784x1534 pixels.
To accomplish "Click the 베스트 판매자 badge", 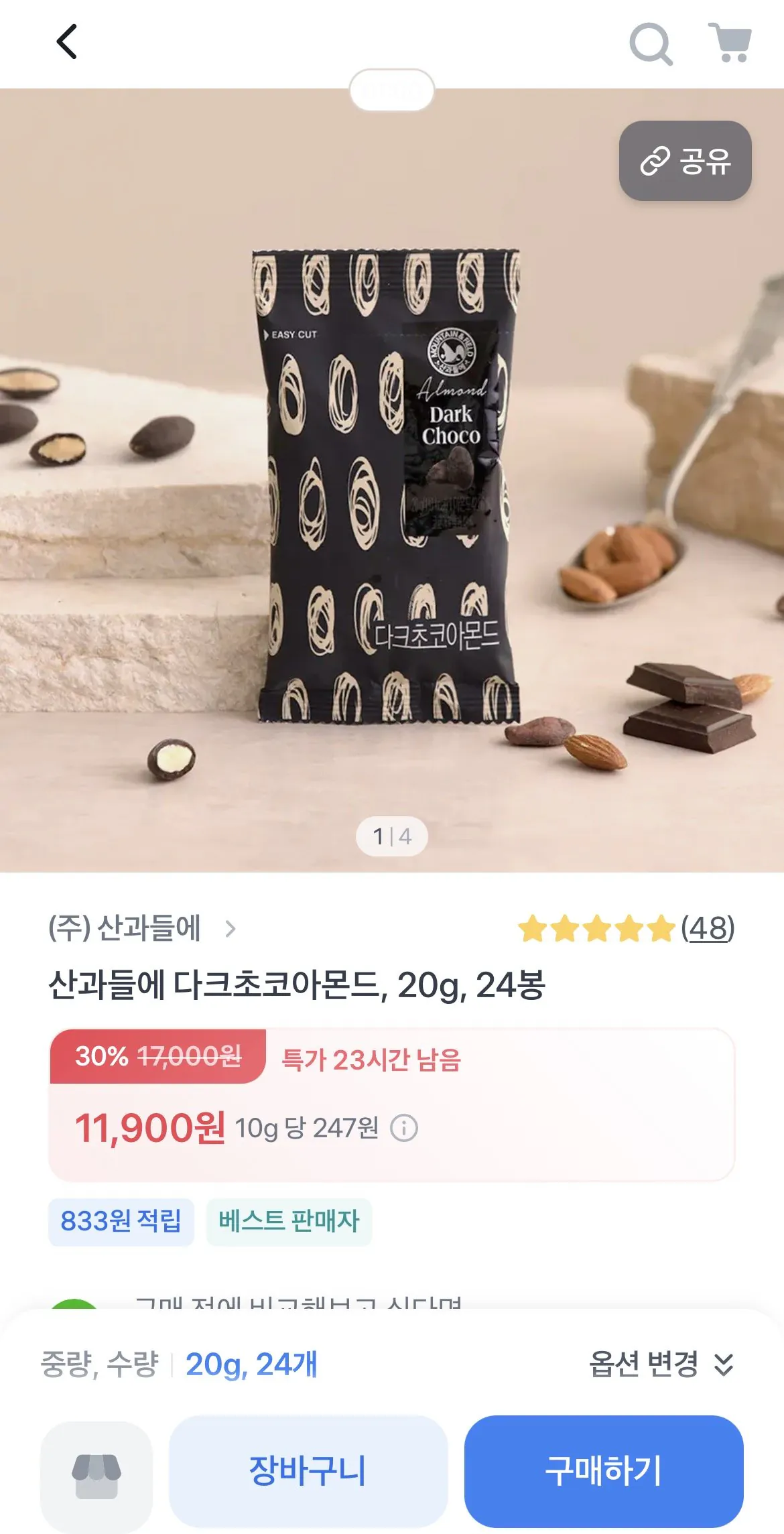I will pos(289,1221).
